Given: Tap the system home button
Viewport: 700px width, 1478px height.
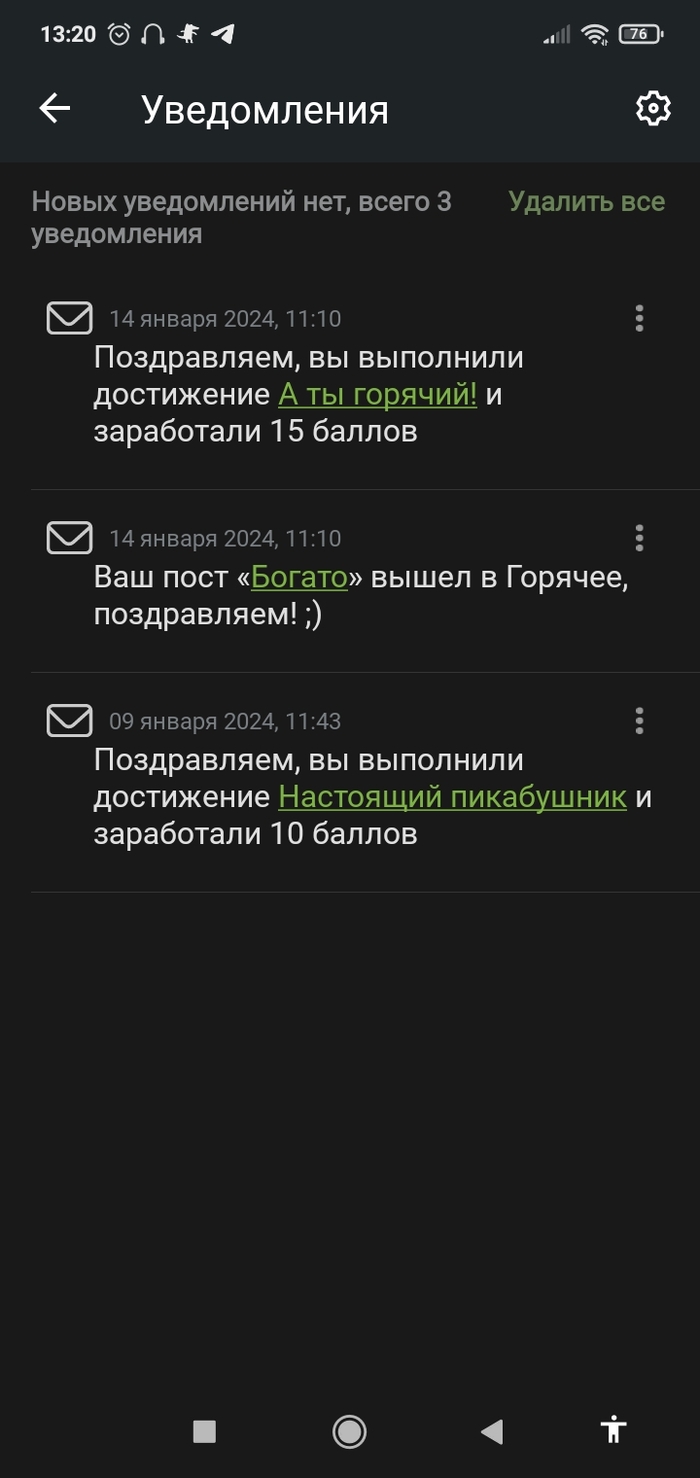Looking at the screenshot, I should (x=349, y=1432).
